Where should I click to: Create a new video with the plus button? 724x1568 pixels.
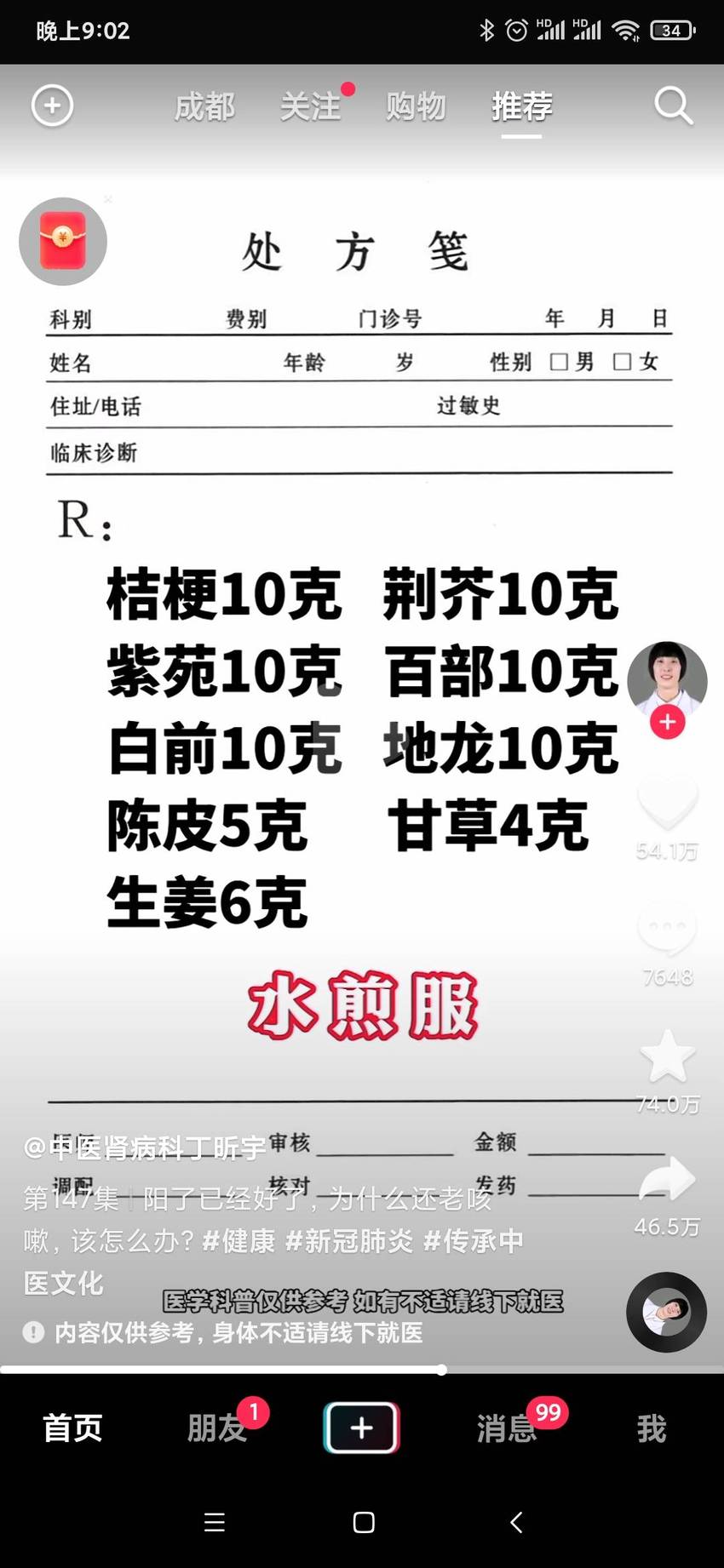point(362,1428)
